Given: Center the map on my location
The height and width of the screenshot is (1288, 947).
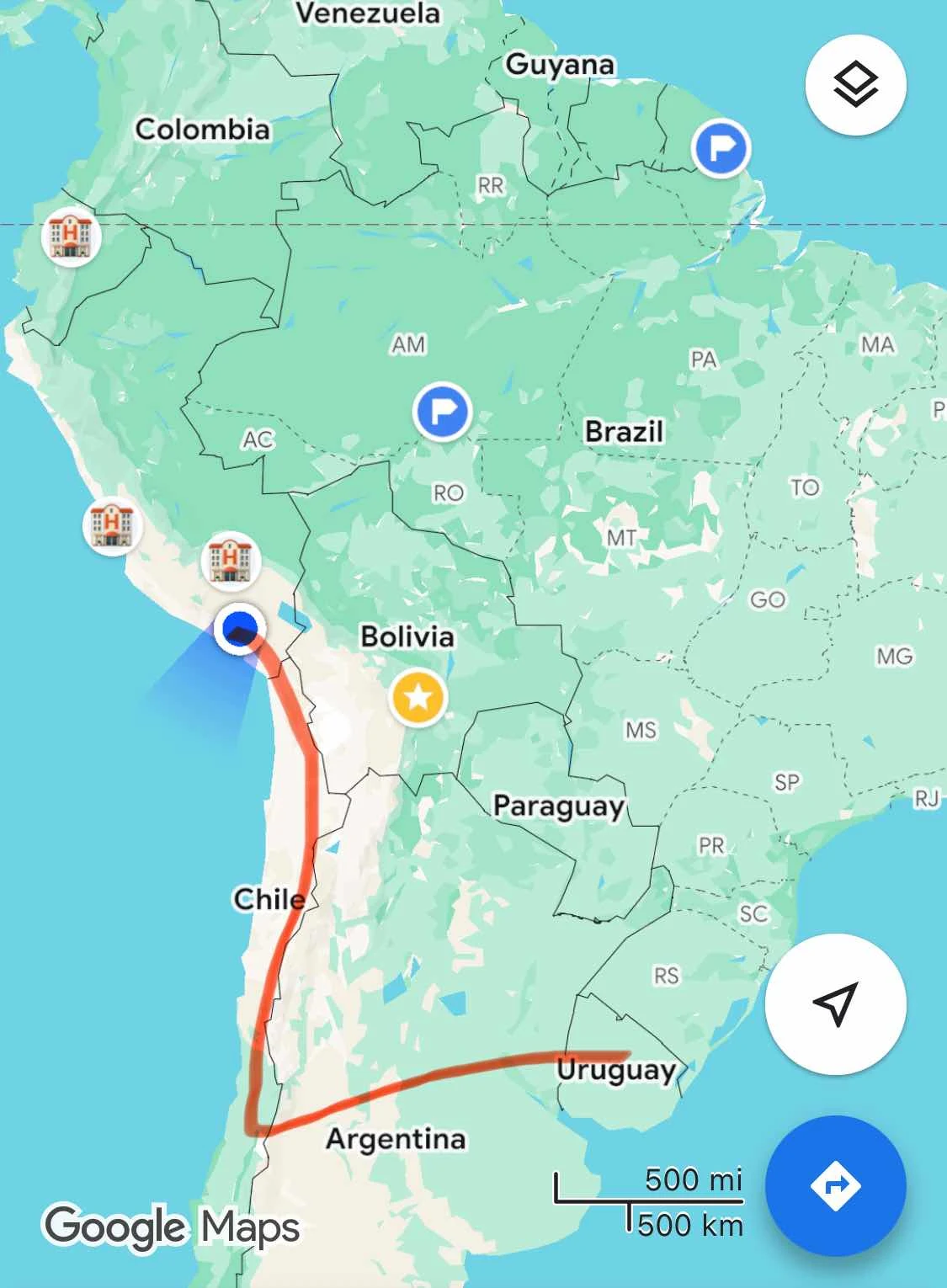Looking at the screenshot, I should [x=835, y=1003].
